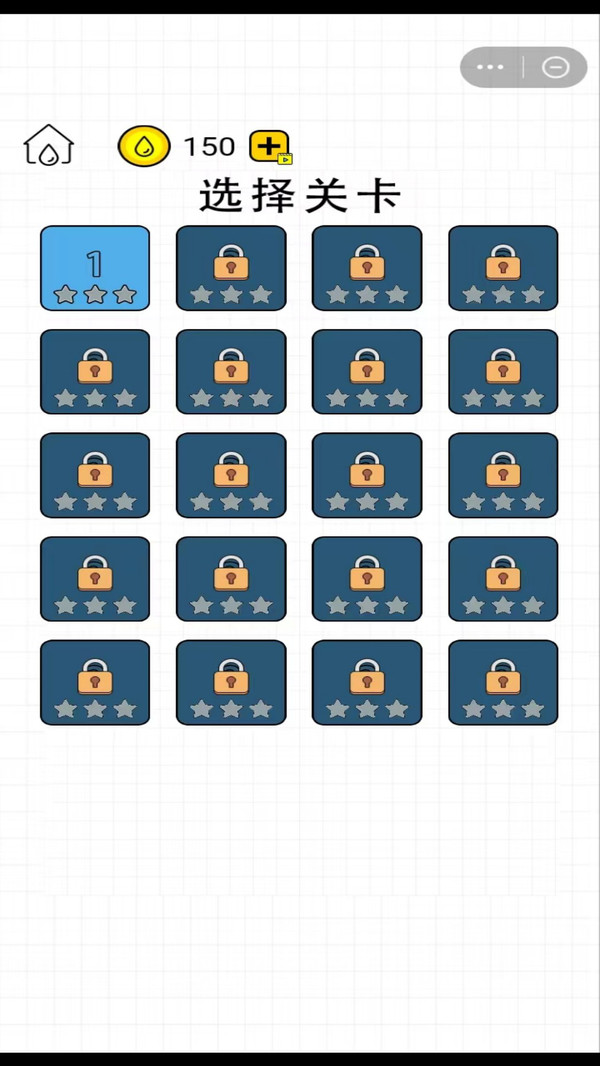Screen dimensions: 600x1066
Task: Add more coins with the plus button
Action: (270, 146)
